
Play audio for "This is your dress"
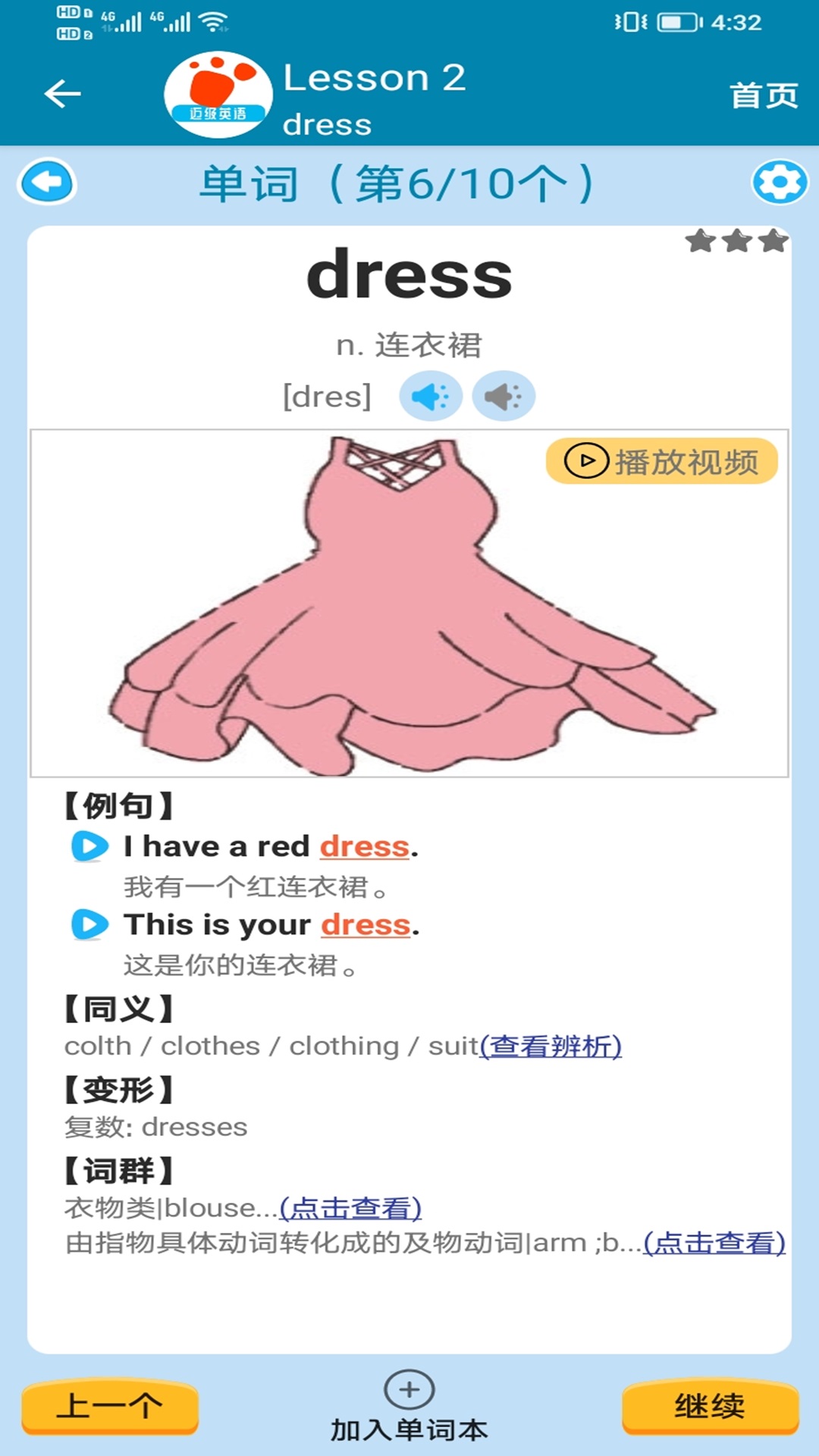tap(89, 924)
